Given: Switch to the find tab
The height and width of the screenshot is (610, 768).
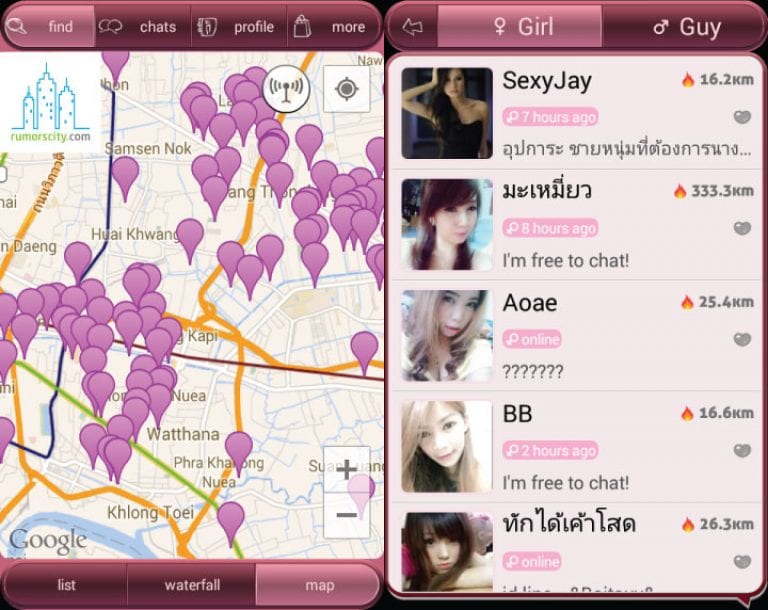Looking at the screenshot, I should (x=48, y=27).
